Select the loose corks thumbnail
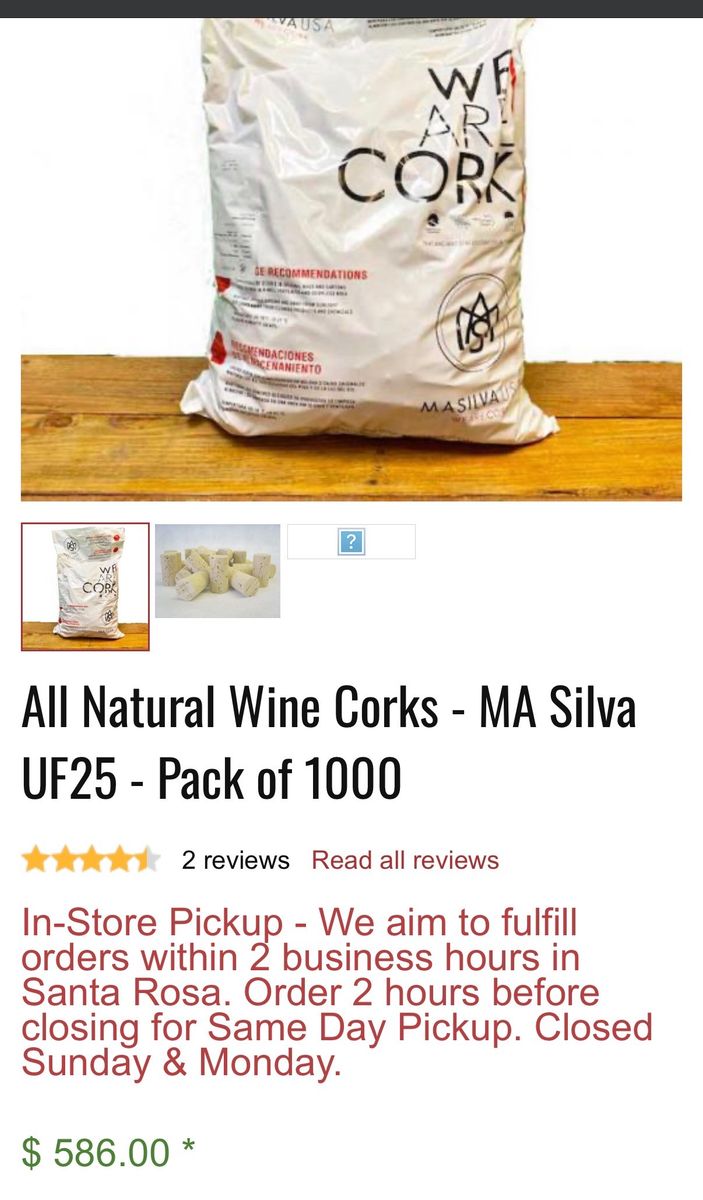Screen dimensions: 703x1200 [x=217, y=571]
